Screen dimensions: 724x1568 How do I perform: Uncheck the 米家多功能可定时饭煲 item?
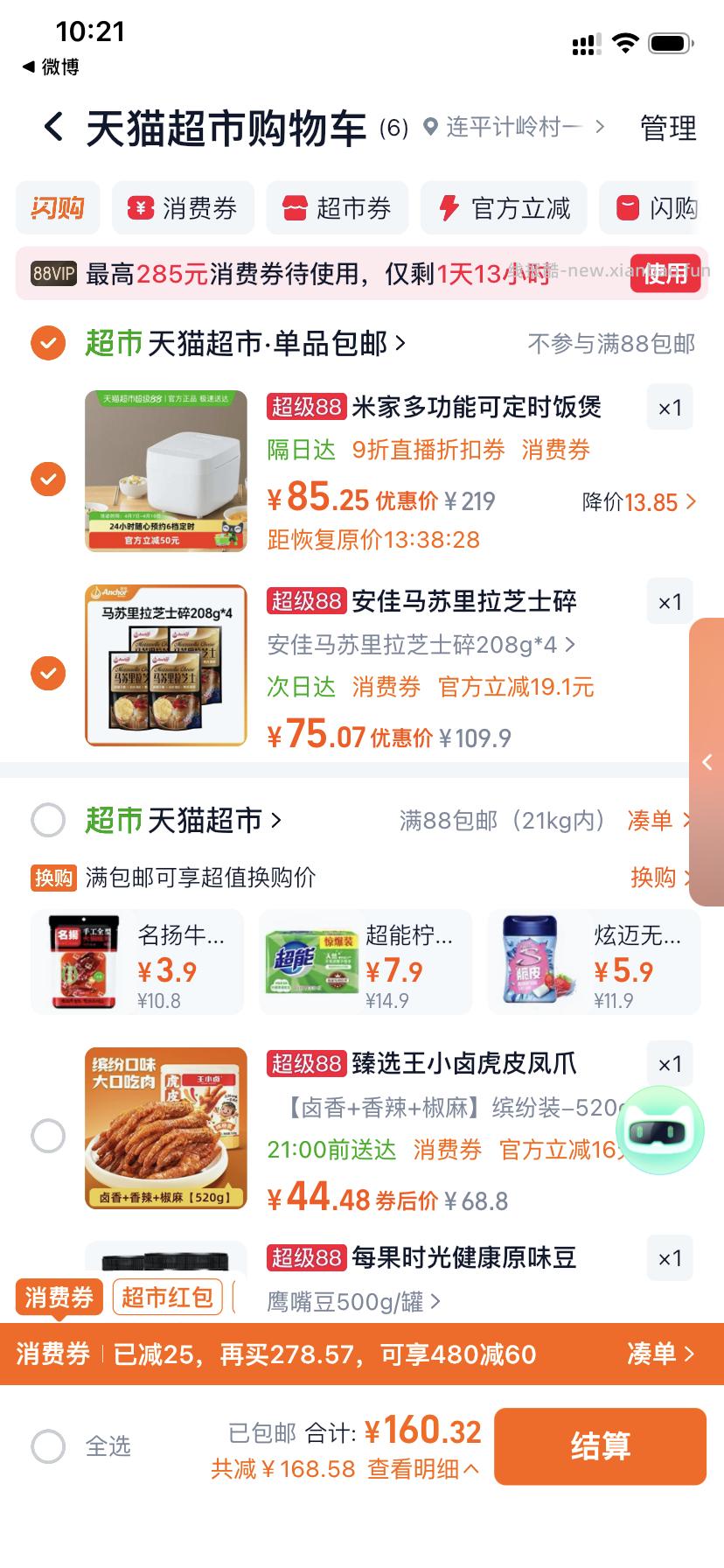[48, 479]
